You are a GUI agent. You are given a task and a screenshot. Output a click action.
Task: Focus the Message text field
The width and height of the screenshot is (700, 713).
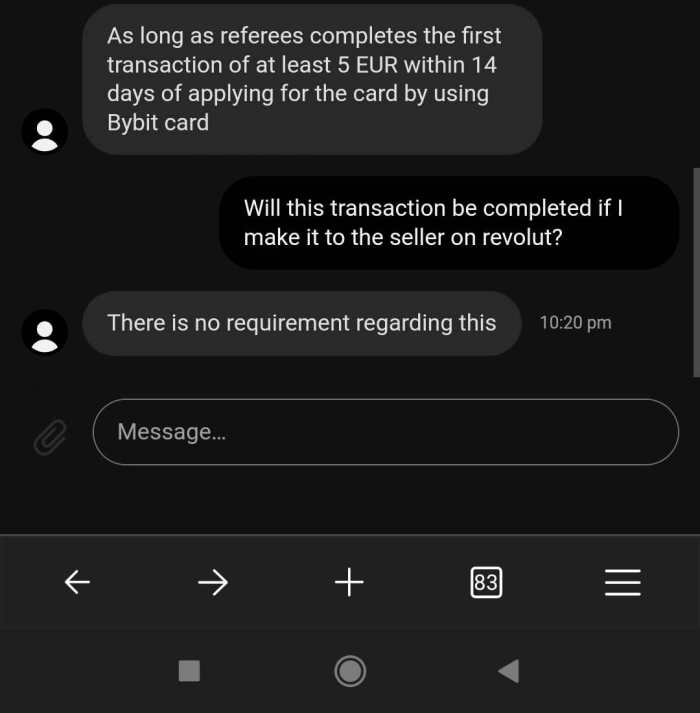click(x=385, y=432)
